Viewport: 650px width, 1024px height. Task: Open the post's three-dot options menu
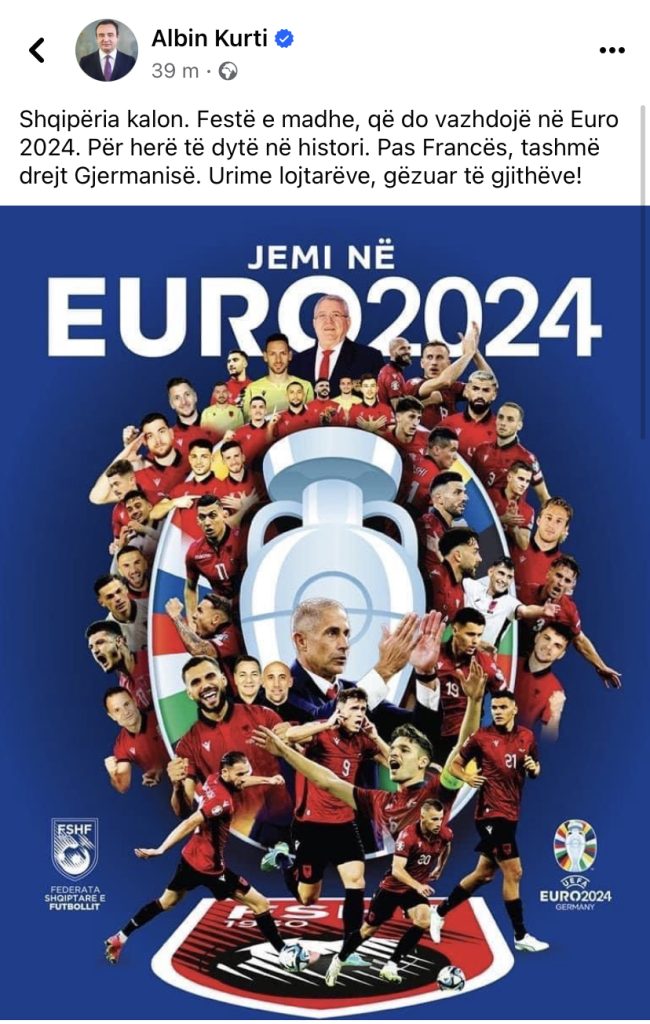(x=613, y=50)
